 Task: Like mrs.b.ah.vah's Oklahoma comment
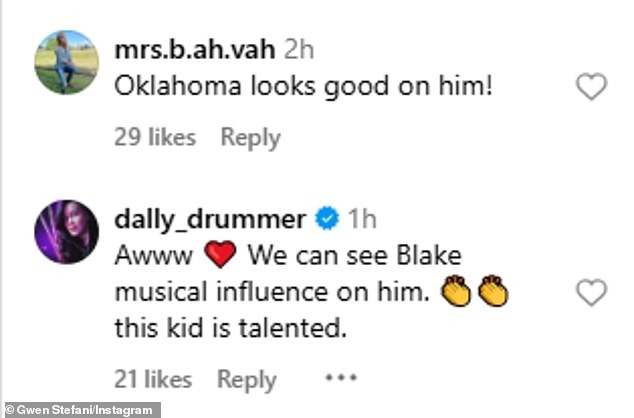[x=592, y=88]
